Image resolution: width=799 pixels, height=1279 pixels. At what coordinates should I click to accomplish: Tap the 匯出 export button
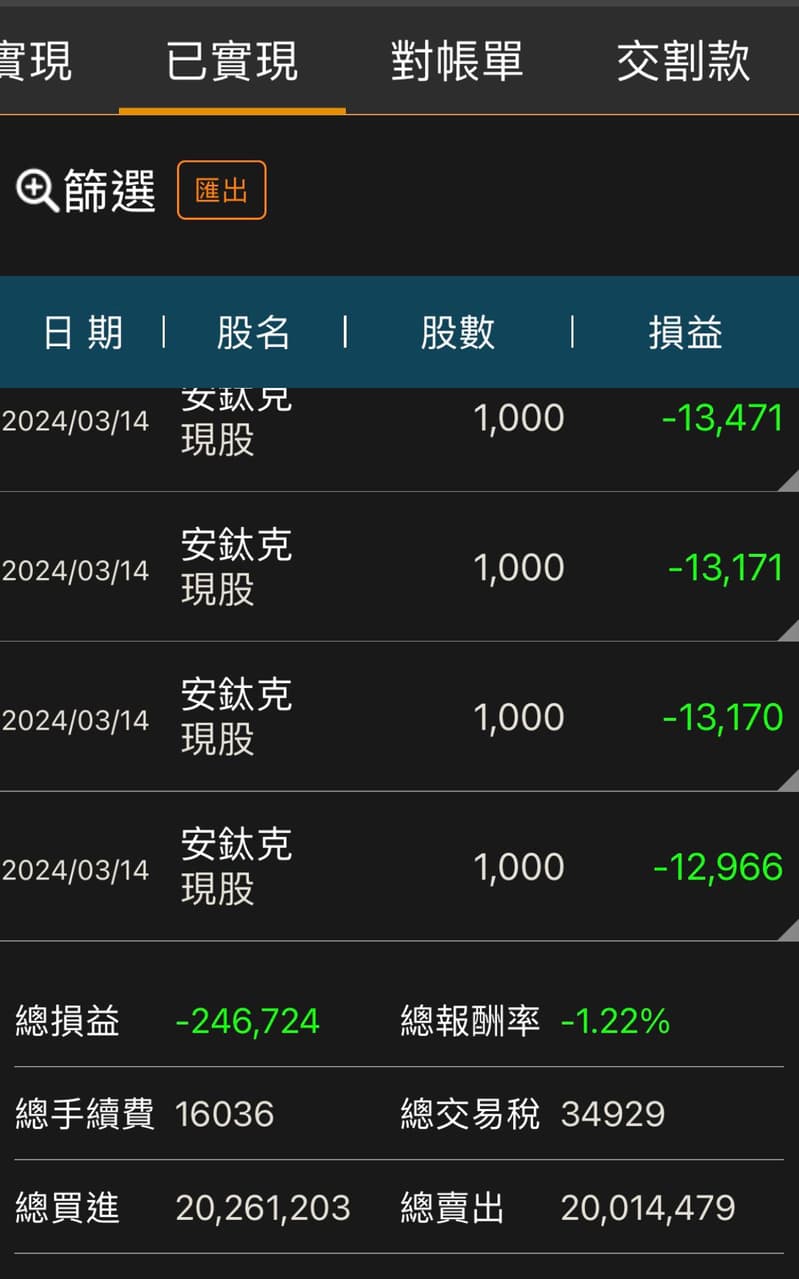221,190
